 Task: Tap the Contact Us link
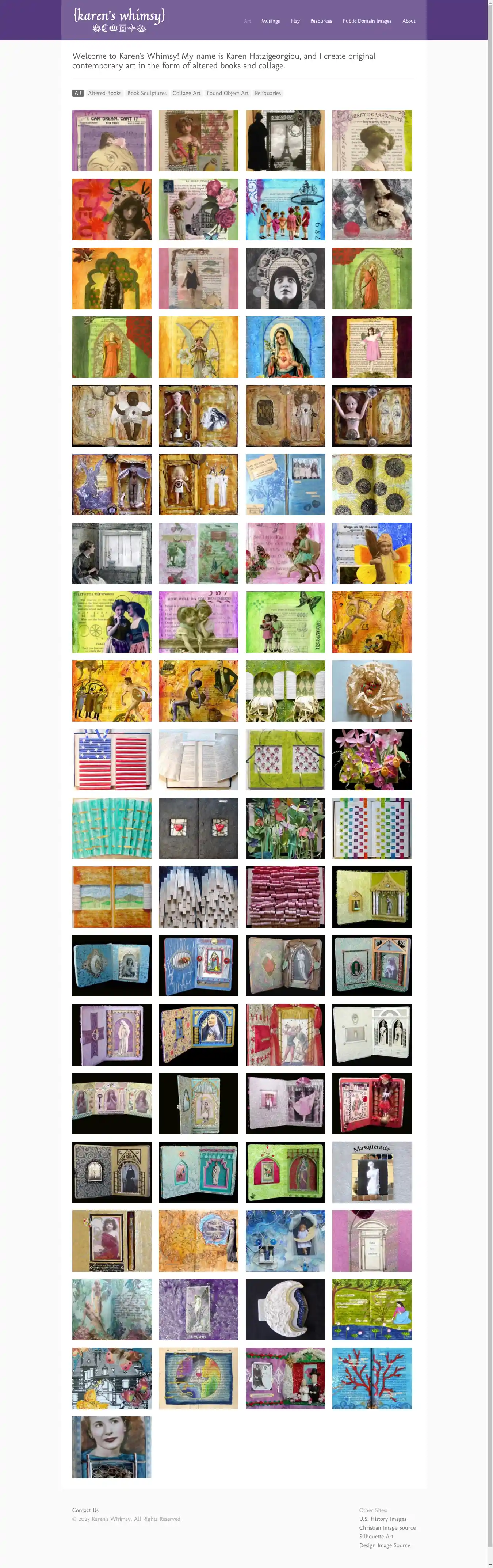(x=85, y=1510)
